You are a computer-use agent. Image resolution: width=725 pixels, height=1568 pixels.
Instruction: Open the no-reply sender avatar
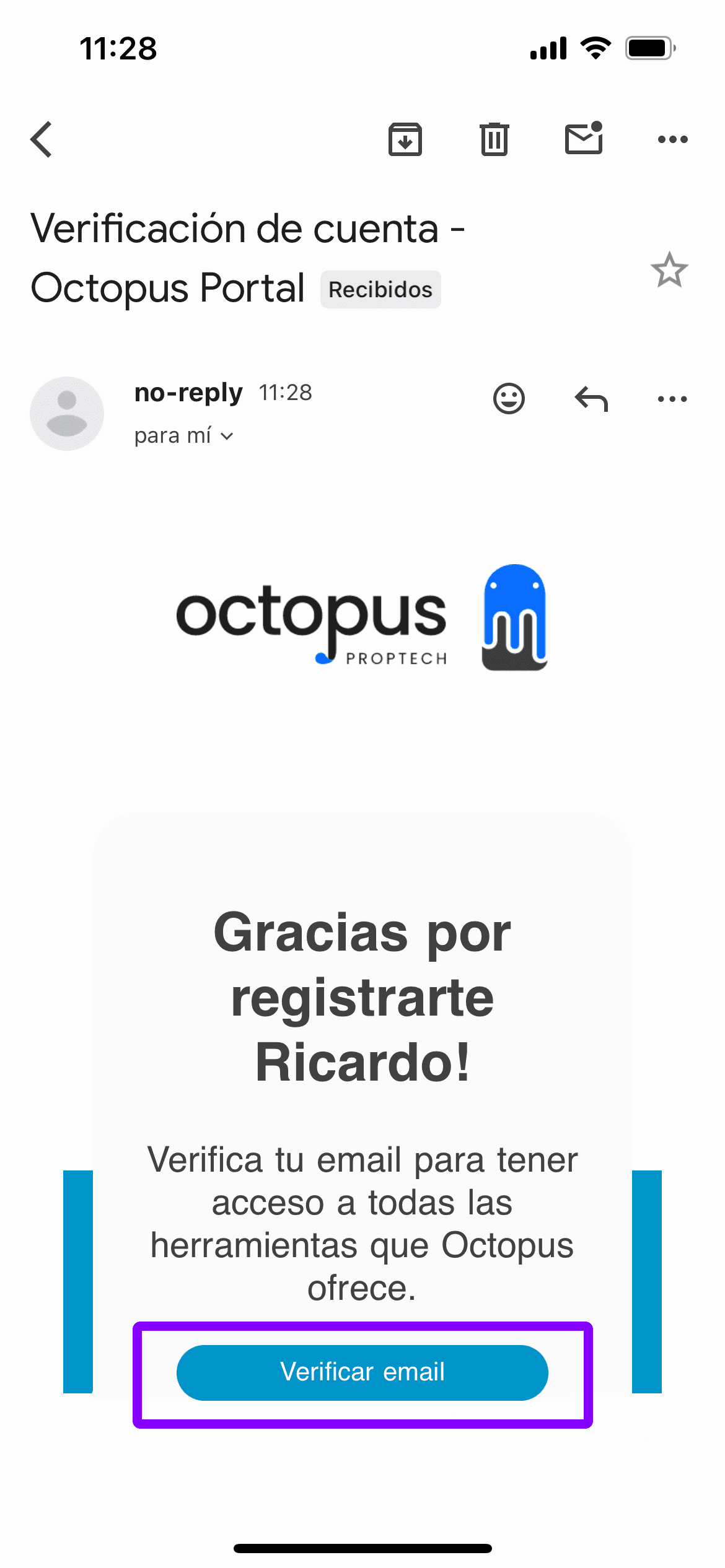pyautogui.click(x=67, y=413)
